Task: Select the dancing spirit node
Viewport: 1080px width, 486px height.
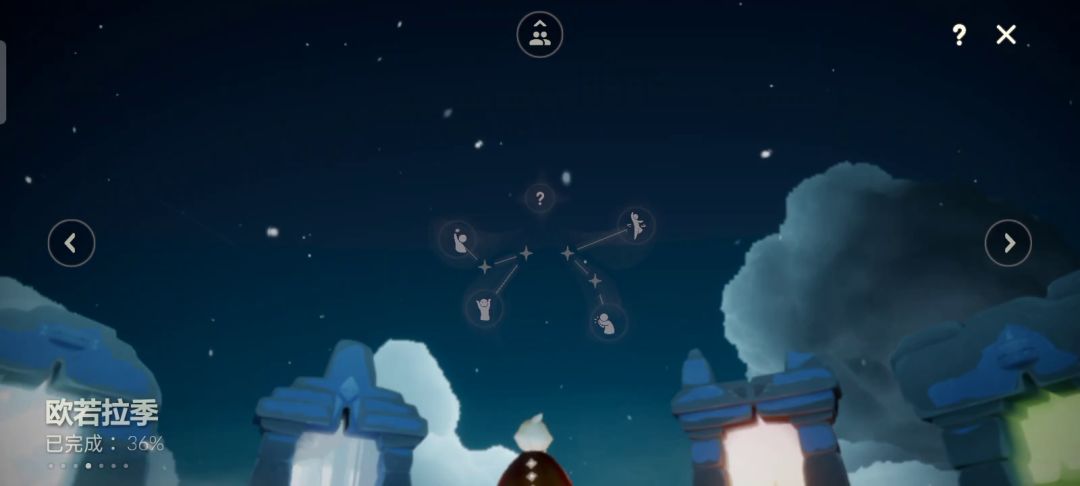Action: 635,225
